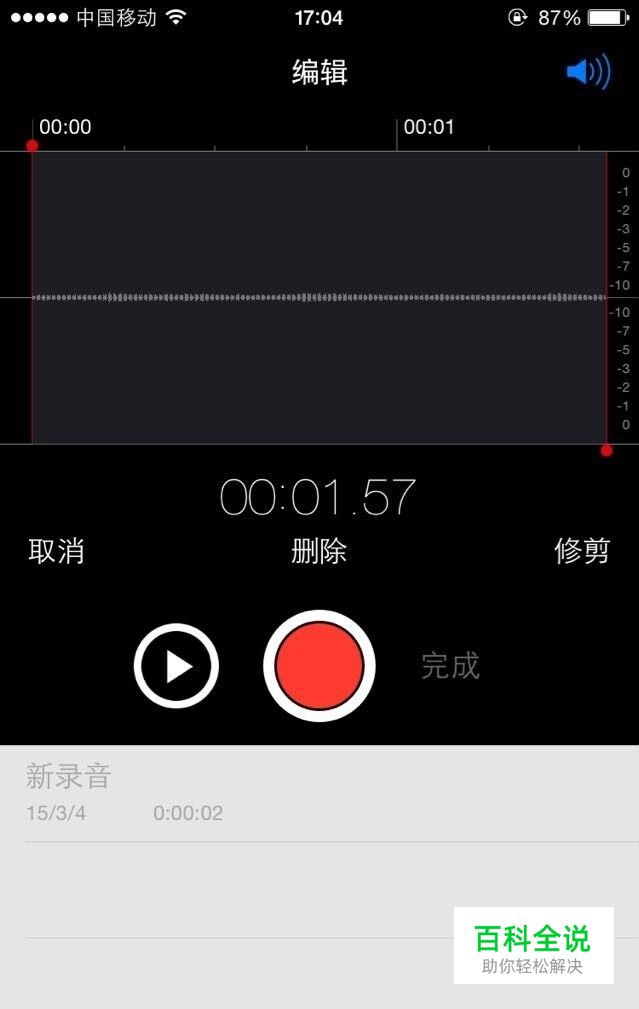Image resolution: width=639 pixels, height=1009 pixels.
Task: Start recording with the red button
Action: 319,666
